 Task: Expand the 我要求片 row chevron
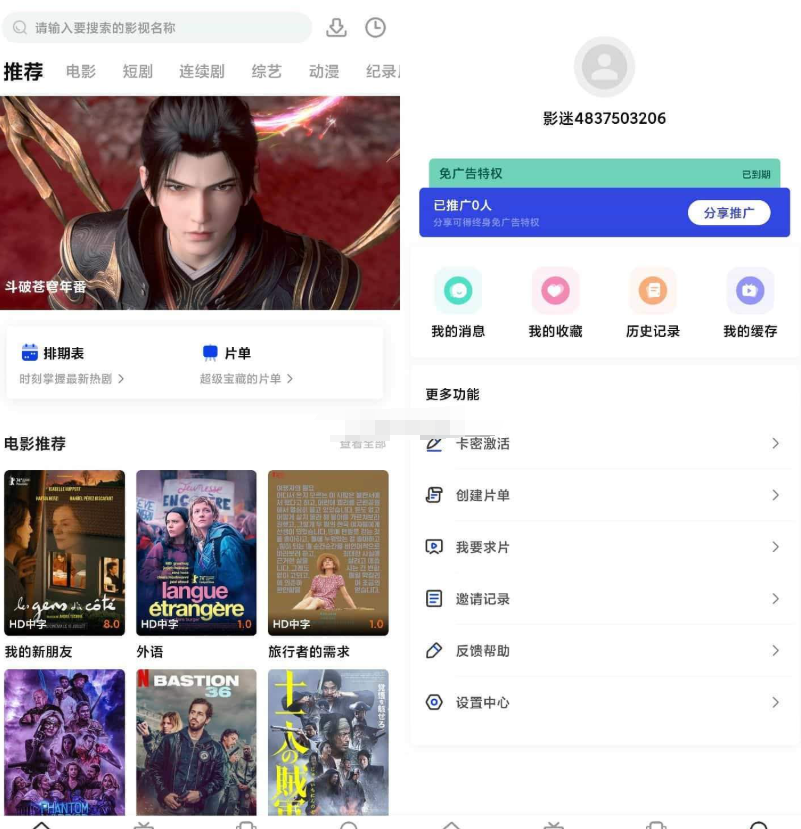[x=775, y=546]
